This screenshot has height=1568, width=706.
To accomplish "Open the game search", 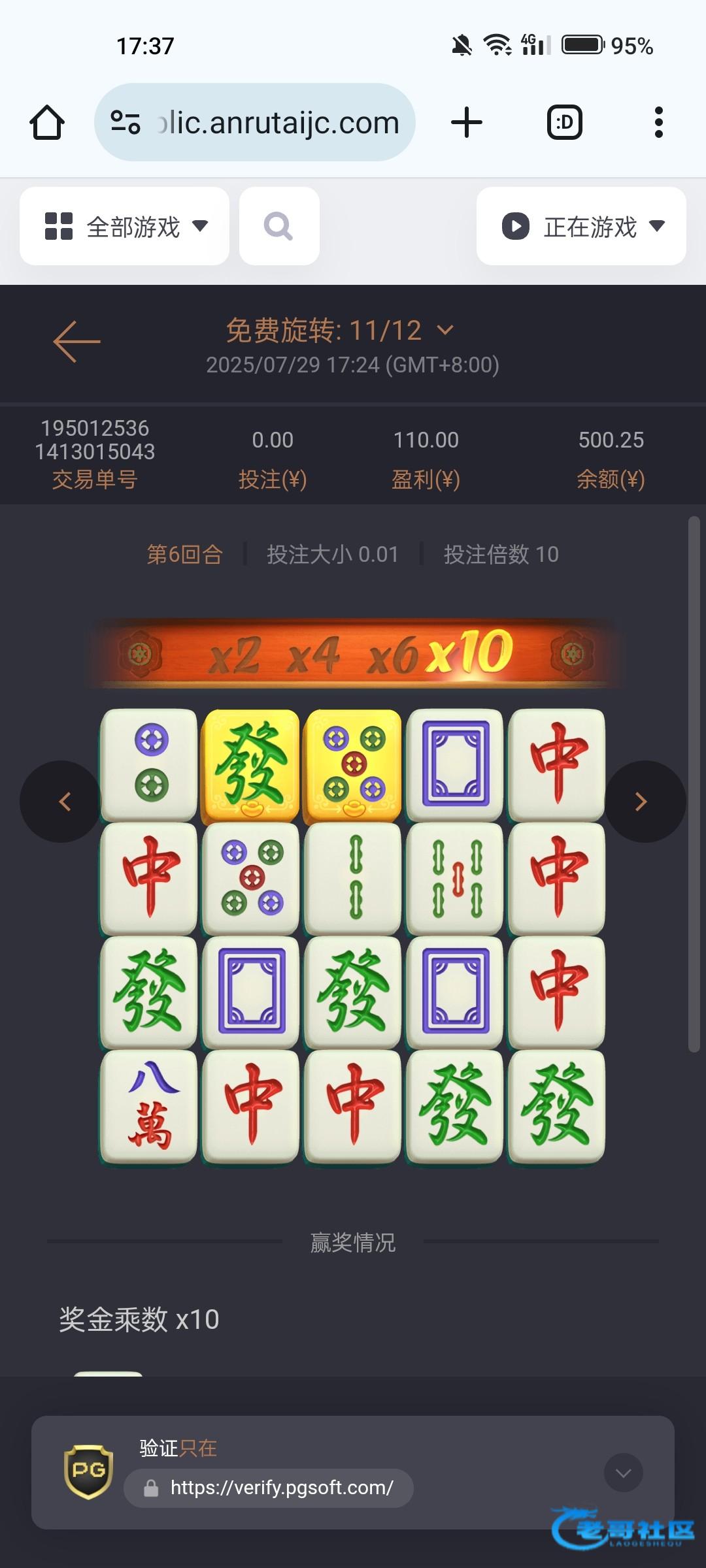I will [279, 226].
